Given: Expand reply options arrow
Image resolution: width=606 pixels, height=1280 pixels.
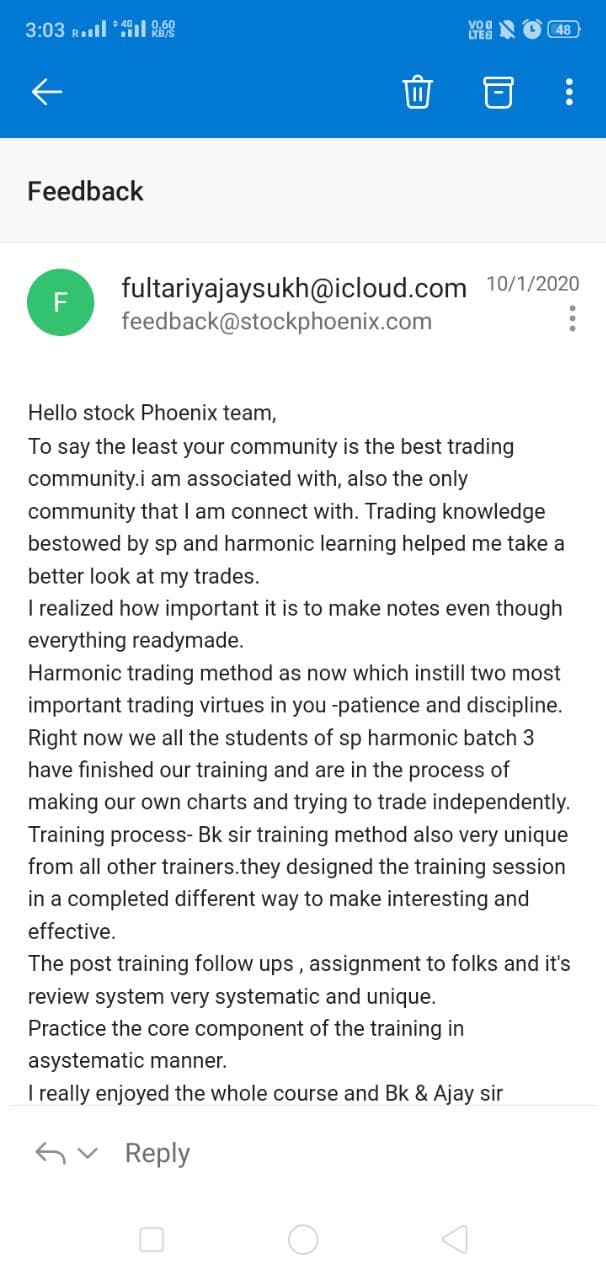Looking at the screenshot, I should click(x=88, y=1153).
